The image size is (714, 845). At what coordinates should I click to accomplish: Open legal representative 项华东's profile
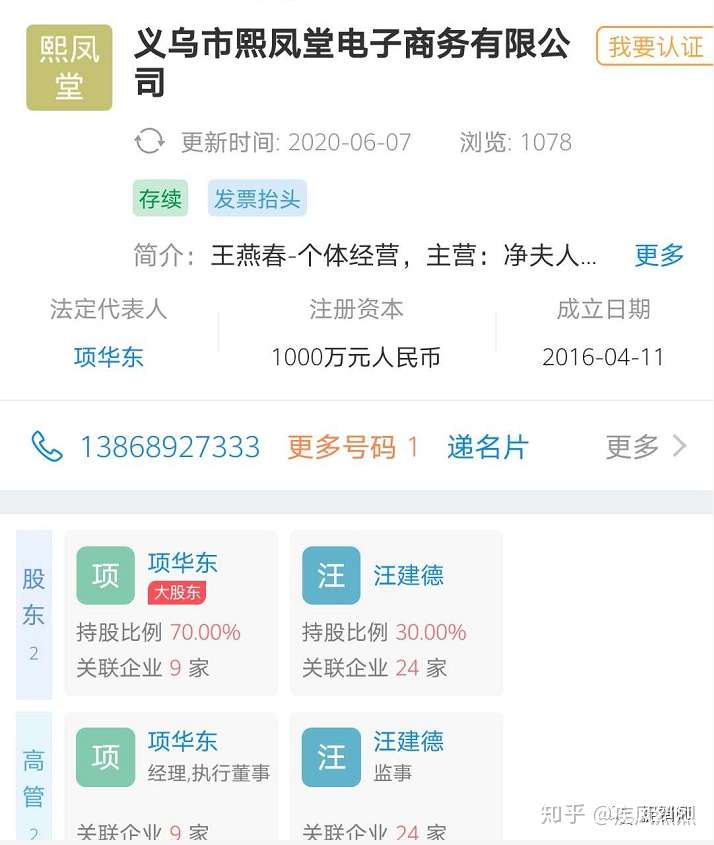(x=109, y=357)
